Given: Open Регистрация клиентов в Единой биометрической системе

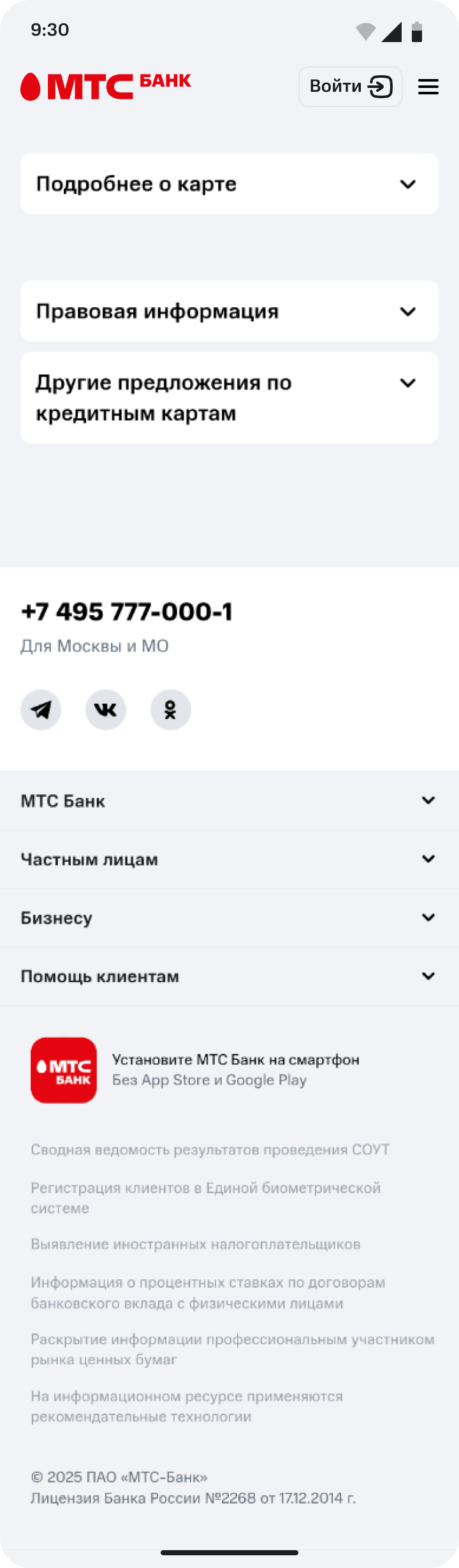Looking at the screenshot, I should [x=205, y=1198].
